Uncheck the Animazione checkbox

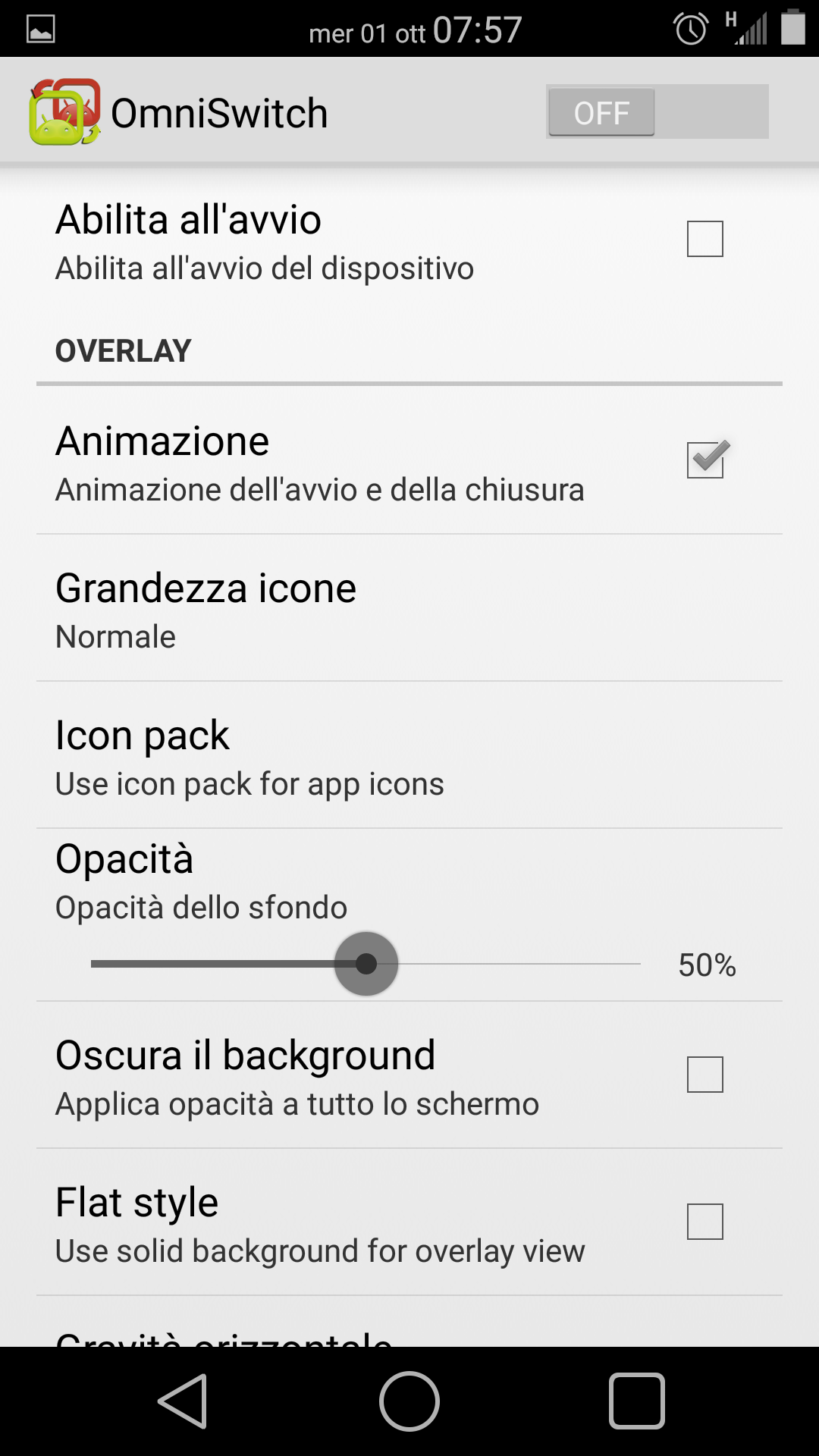(706, 460)
